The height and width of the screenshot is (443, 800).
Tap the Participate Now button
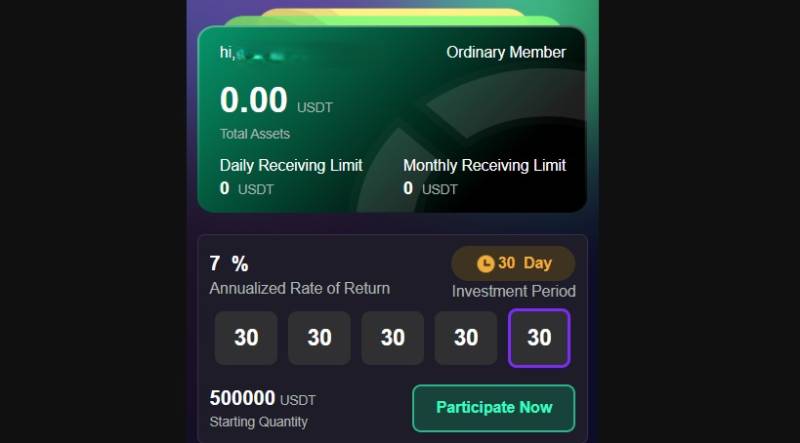tap(493, 408)
